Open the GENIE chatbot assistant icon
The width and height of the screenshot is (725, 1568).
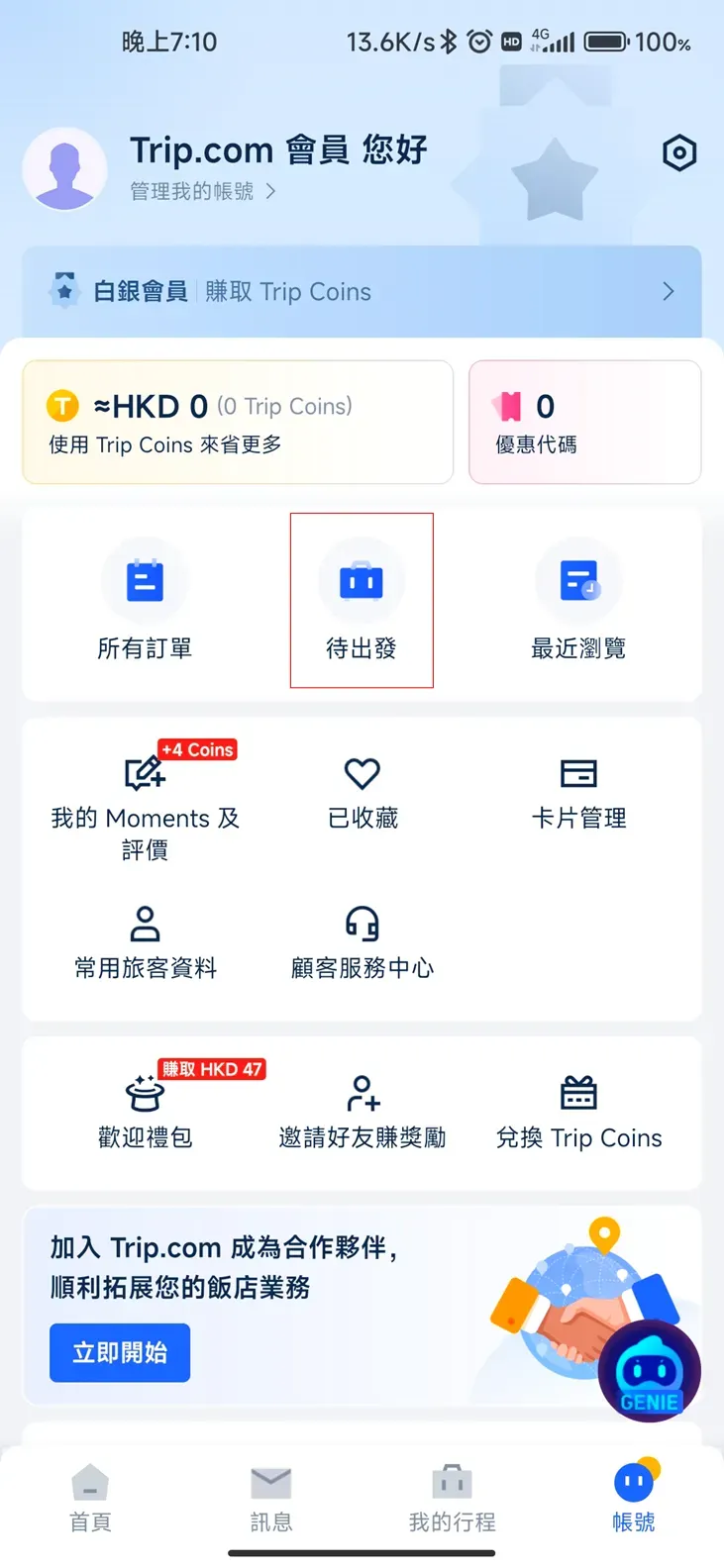pos(649,1371)
